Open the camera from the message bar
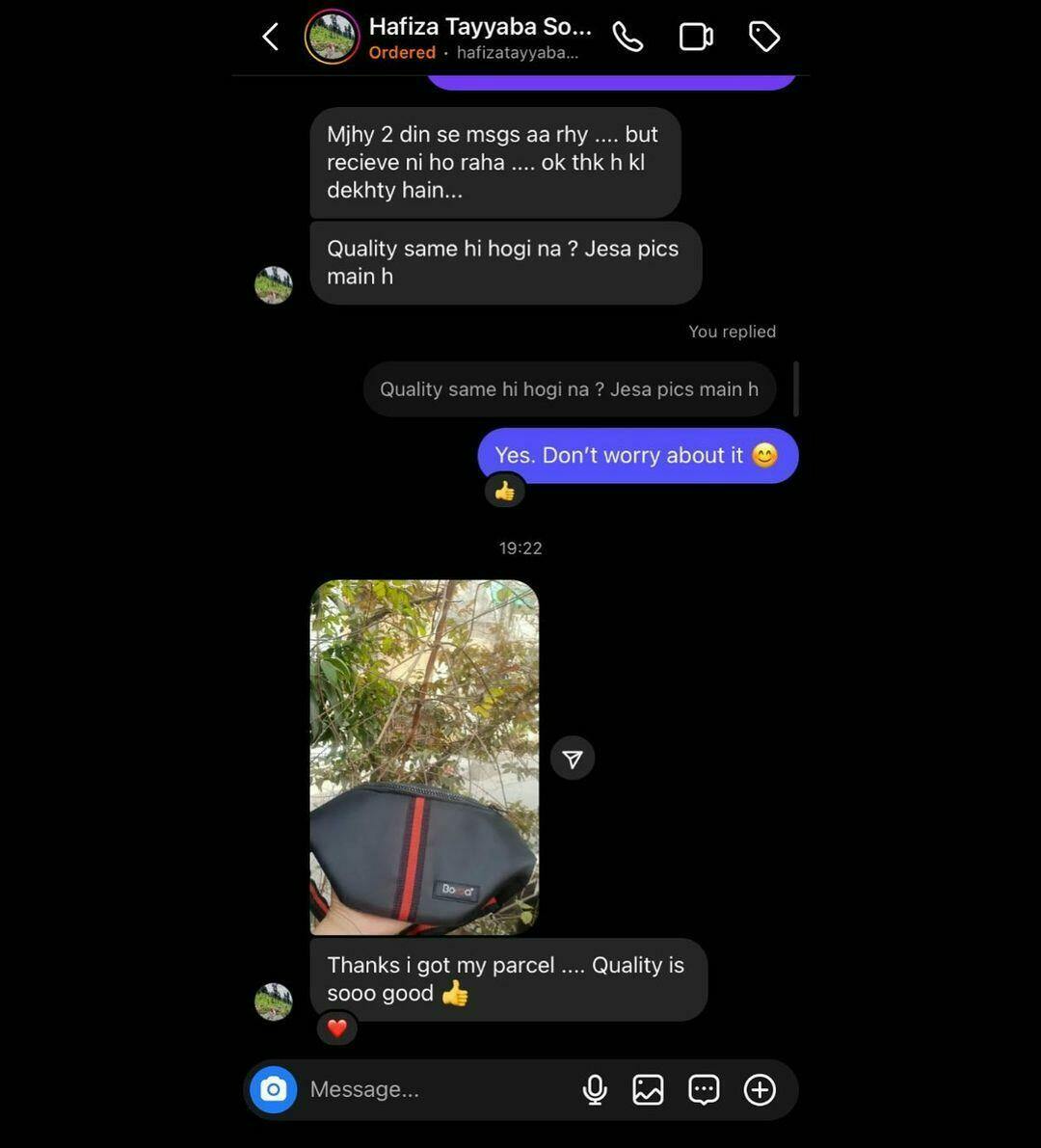Screen dimensions: 1041x1148 274,1089
